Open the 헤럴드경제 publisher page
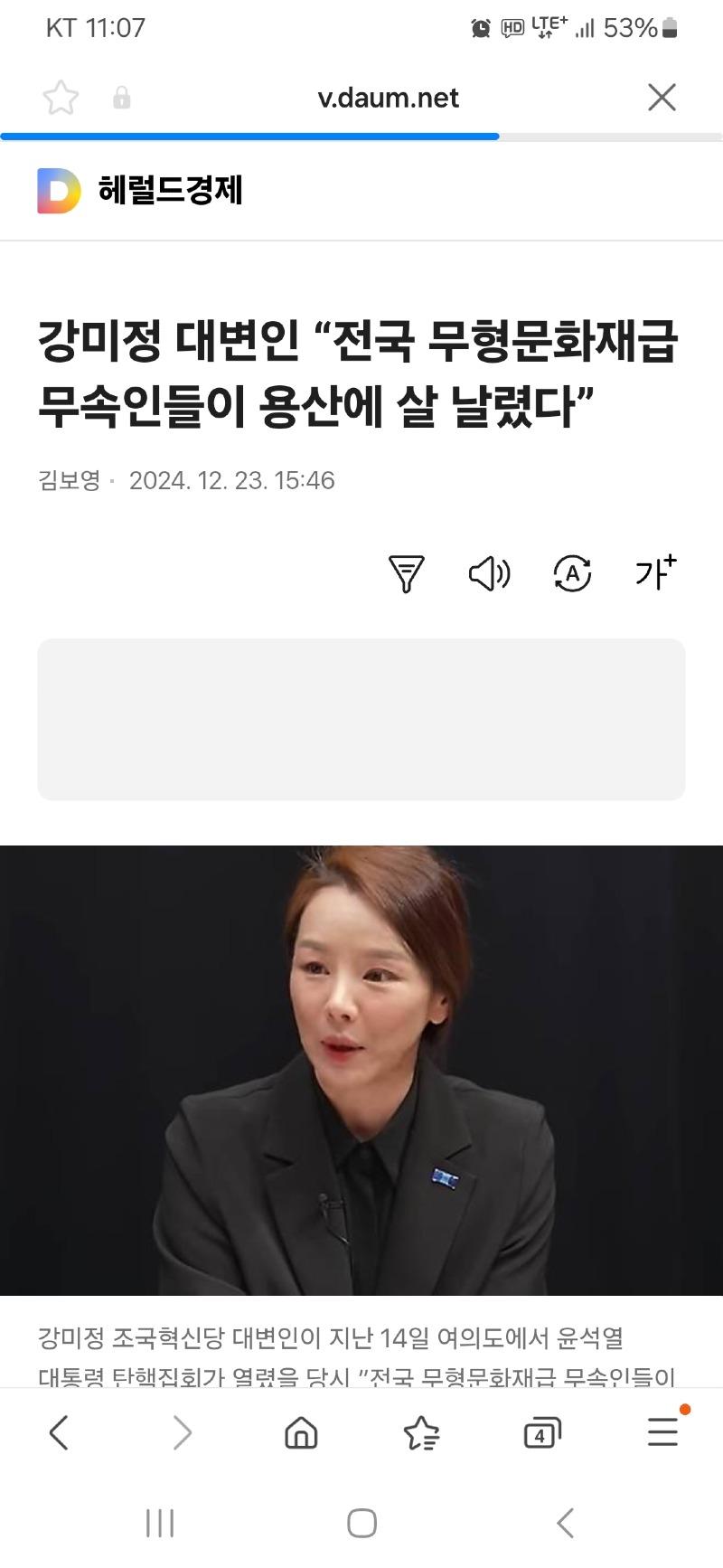 pos(170,191)
